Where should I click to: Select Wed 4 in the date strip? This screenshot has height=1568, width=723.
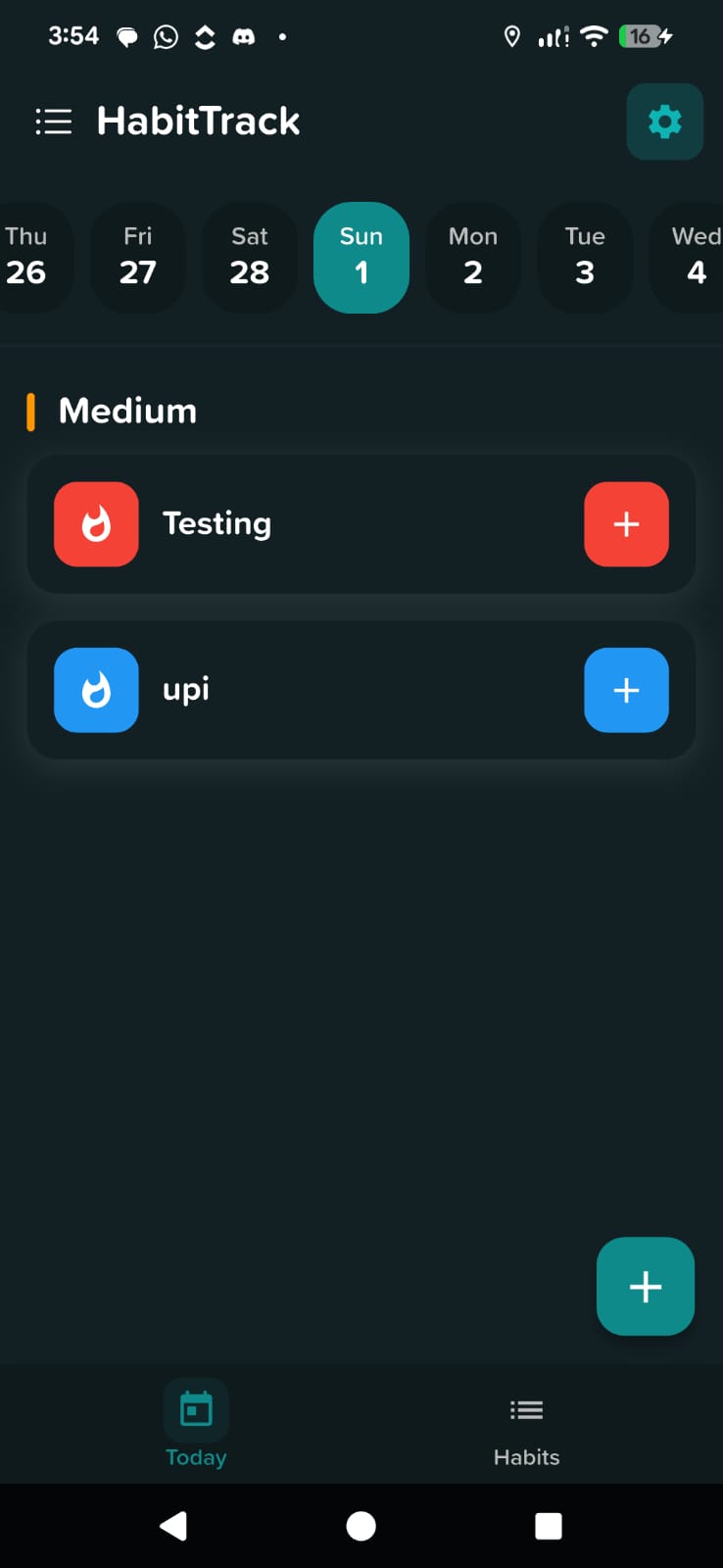694,257
